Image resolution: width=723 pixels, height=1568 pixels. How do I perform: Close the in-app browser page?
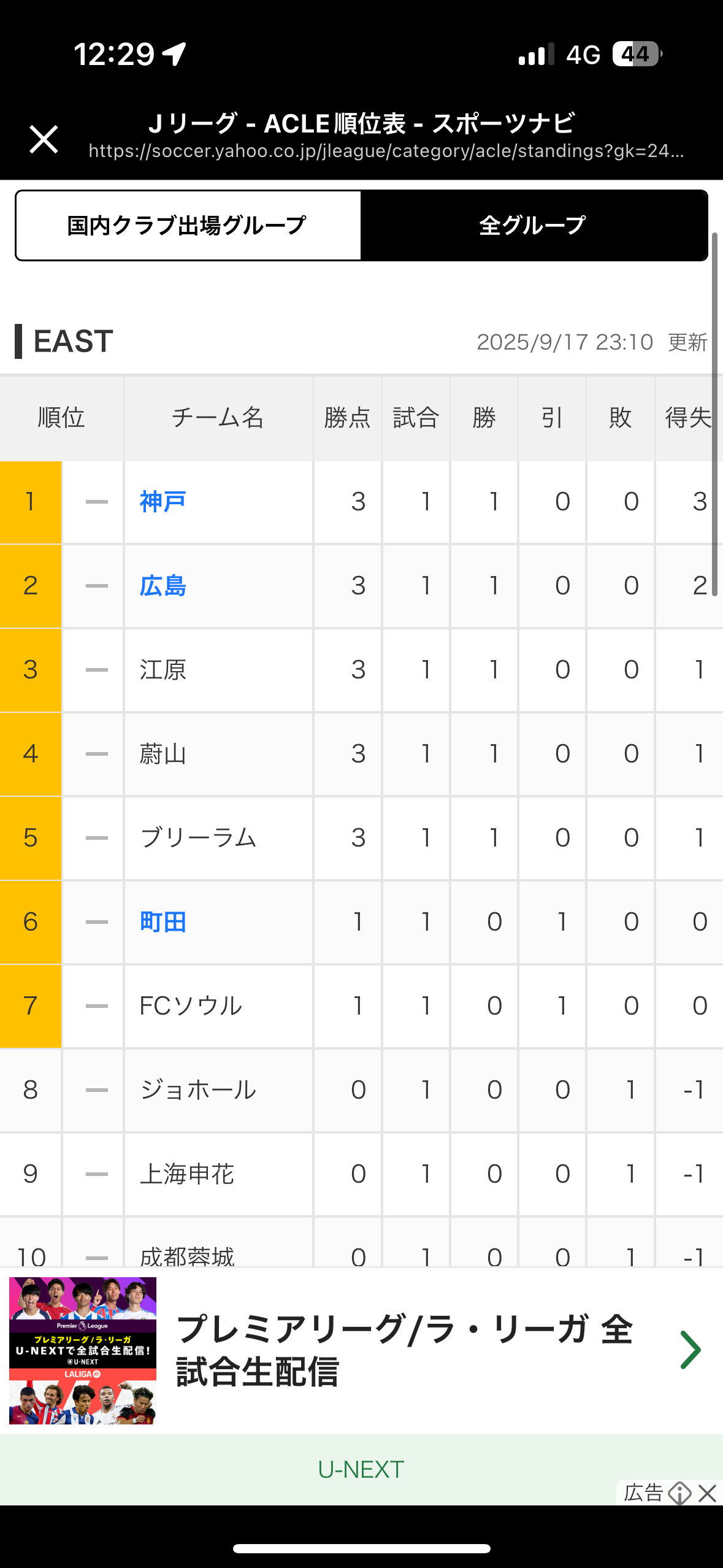[44, 139]
